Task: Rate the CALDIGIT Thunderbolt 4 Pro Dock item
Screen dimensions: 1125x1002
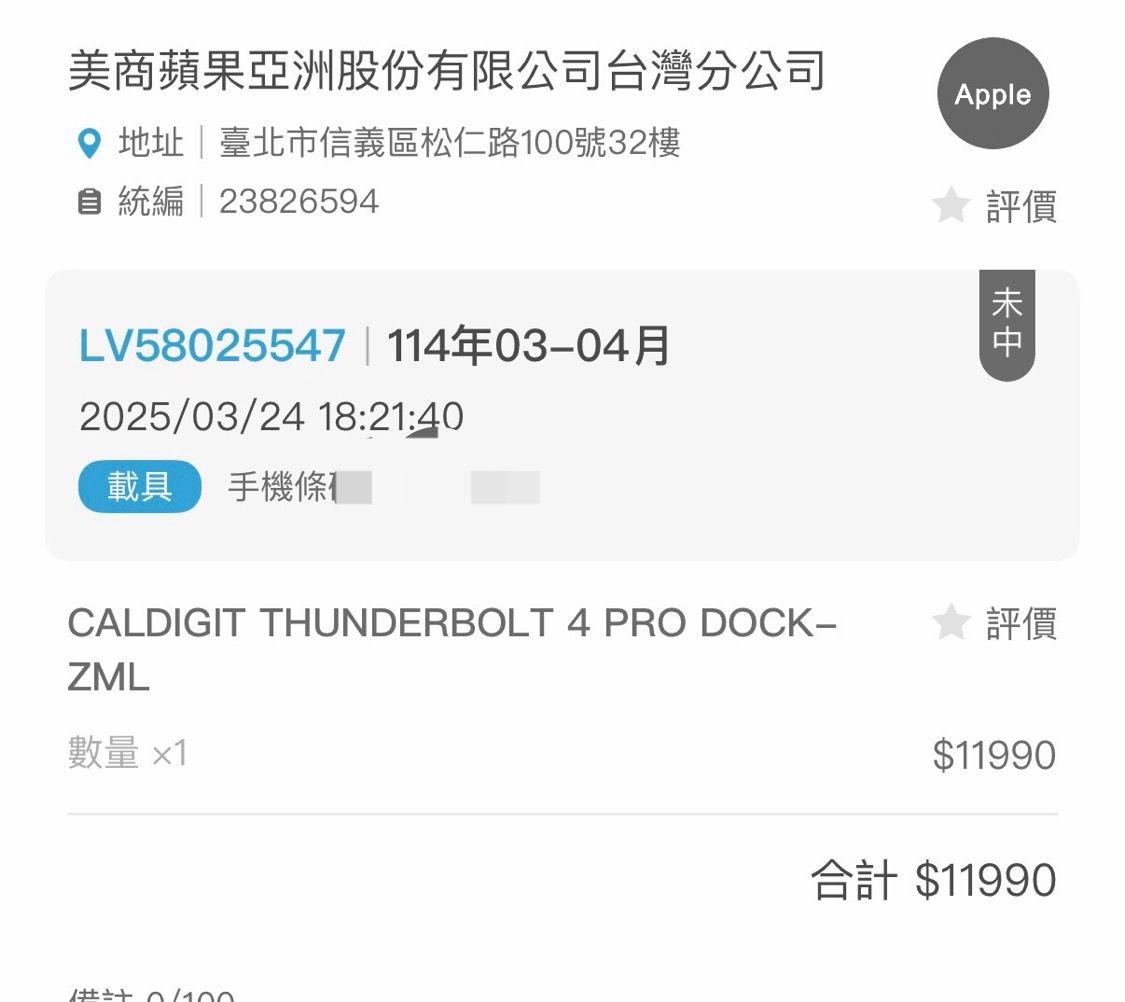Action: [x=994, y=624]
